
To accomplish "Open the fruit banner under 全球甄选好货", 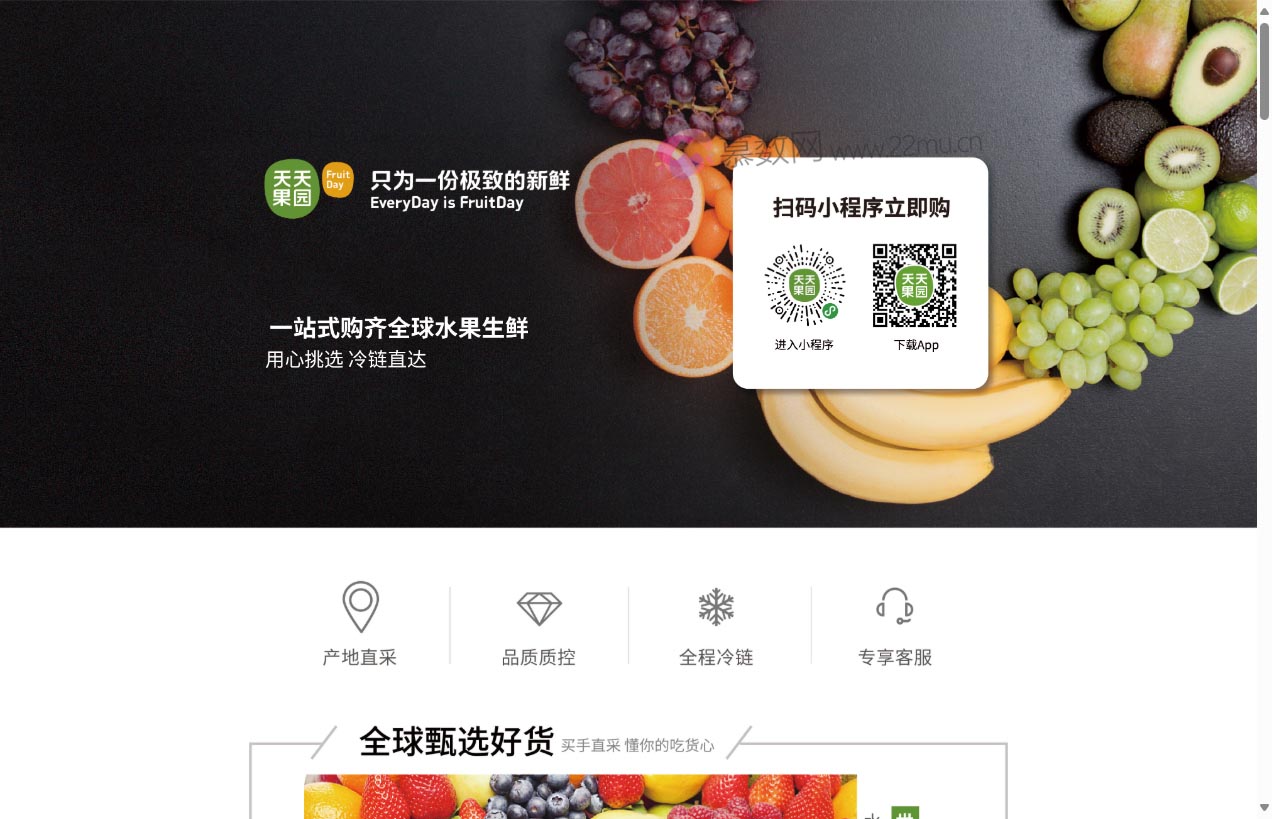I will [x=580, y=796].
